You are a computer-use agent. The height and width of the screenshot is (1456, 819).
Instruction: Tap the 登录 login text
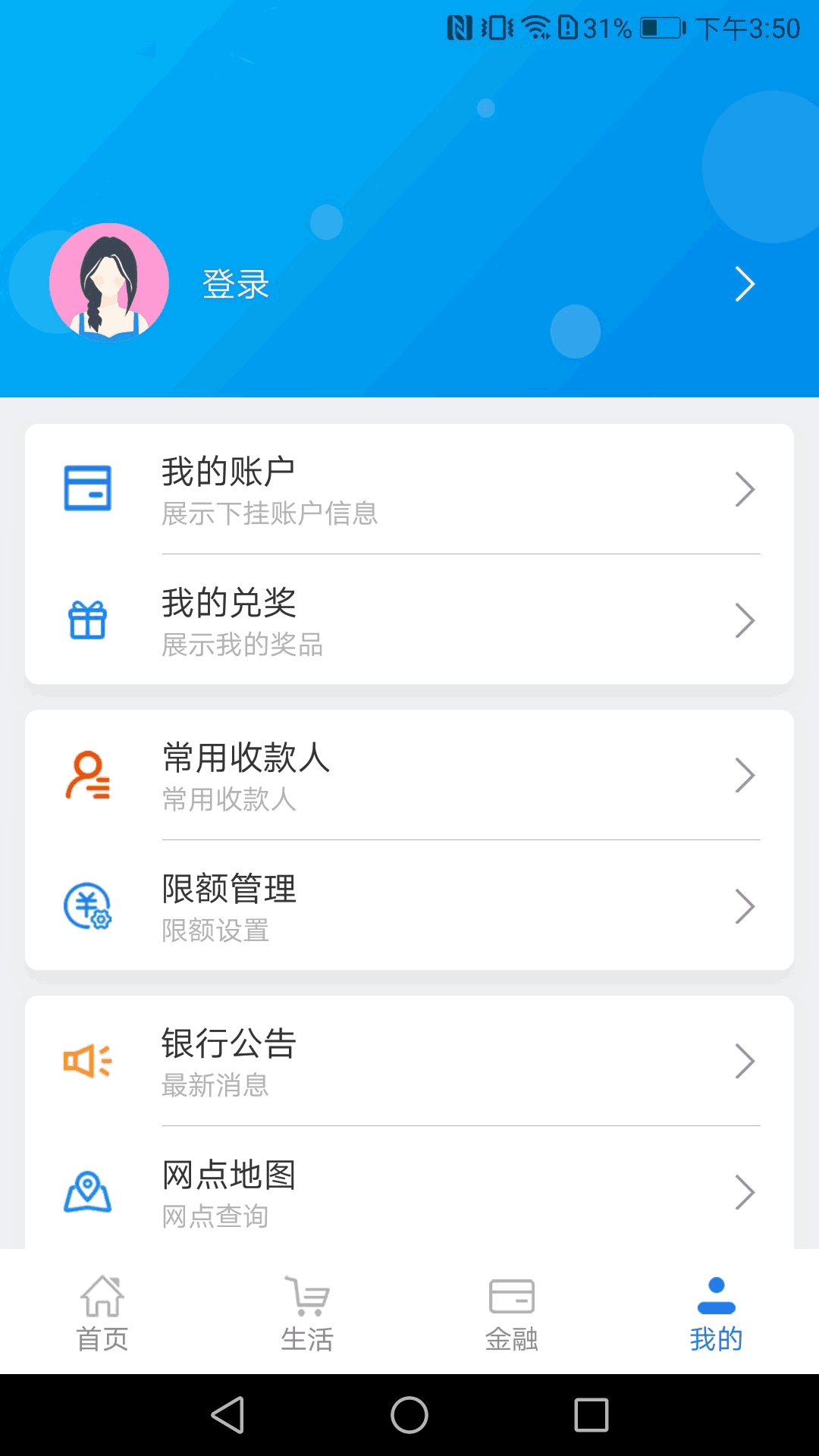coord(236,284)
